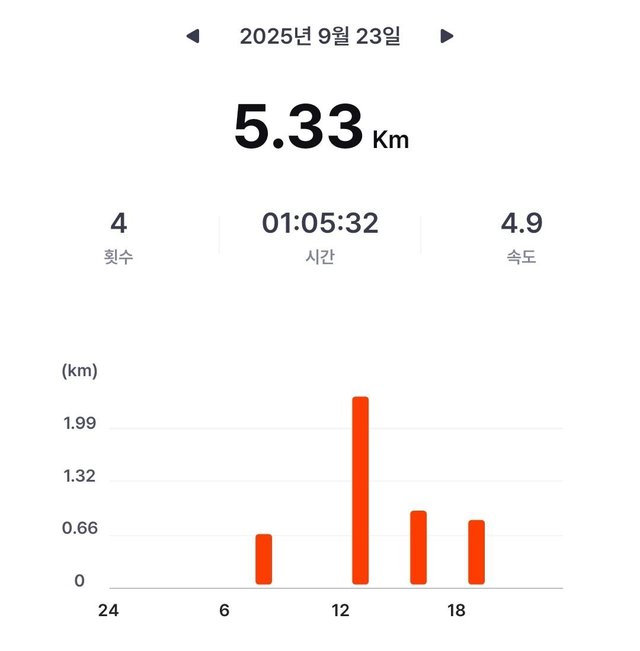Screen dimensions: 640x651
Task: Go to the next day with the right arrow
Action: click(x=447, y=37)
